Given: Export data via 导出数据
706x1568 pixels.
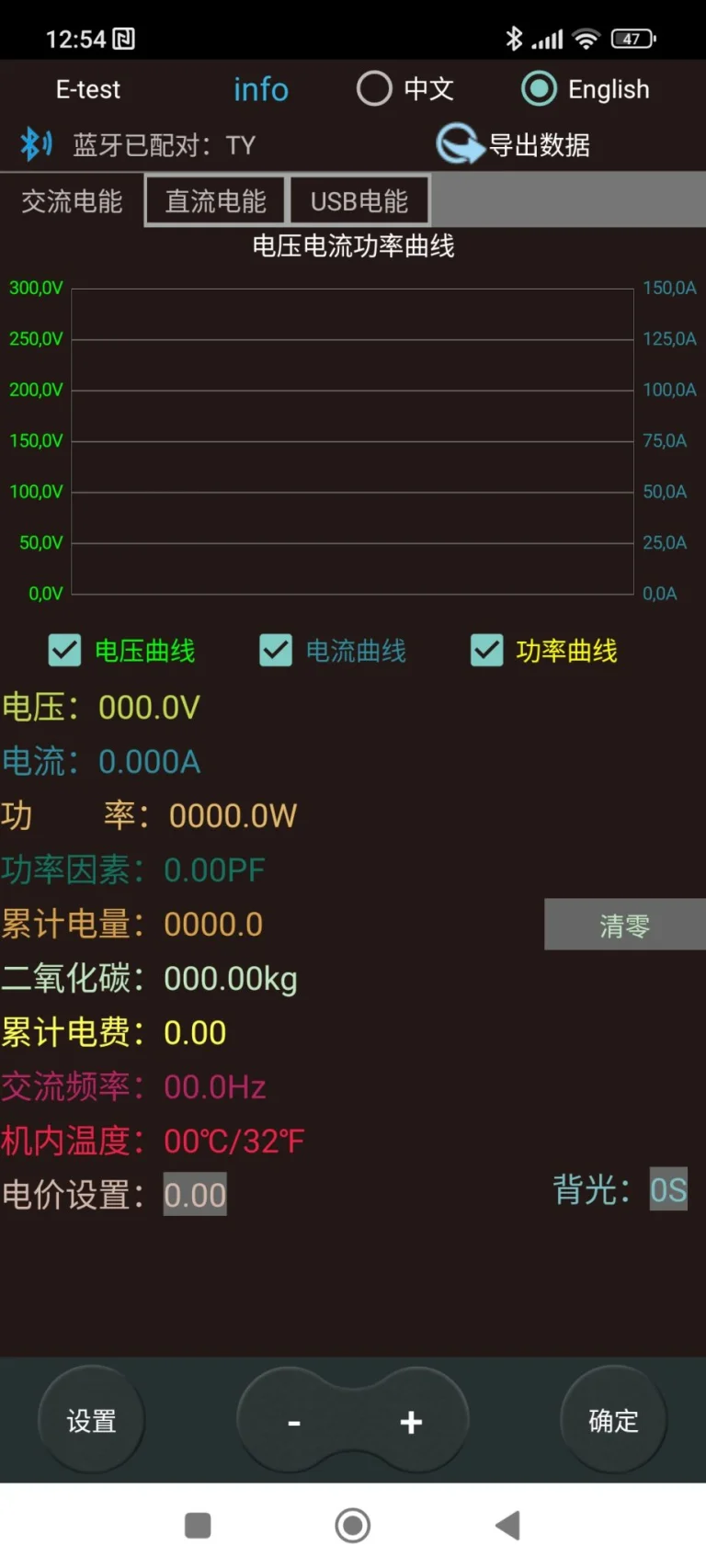Looking at the screenshot, I should click(x=513, y=144).
